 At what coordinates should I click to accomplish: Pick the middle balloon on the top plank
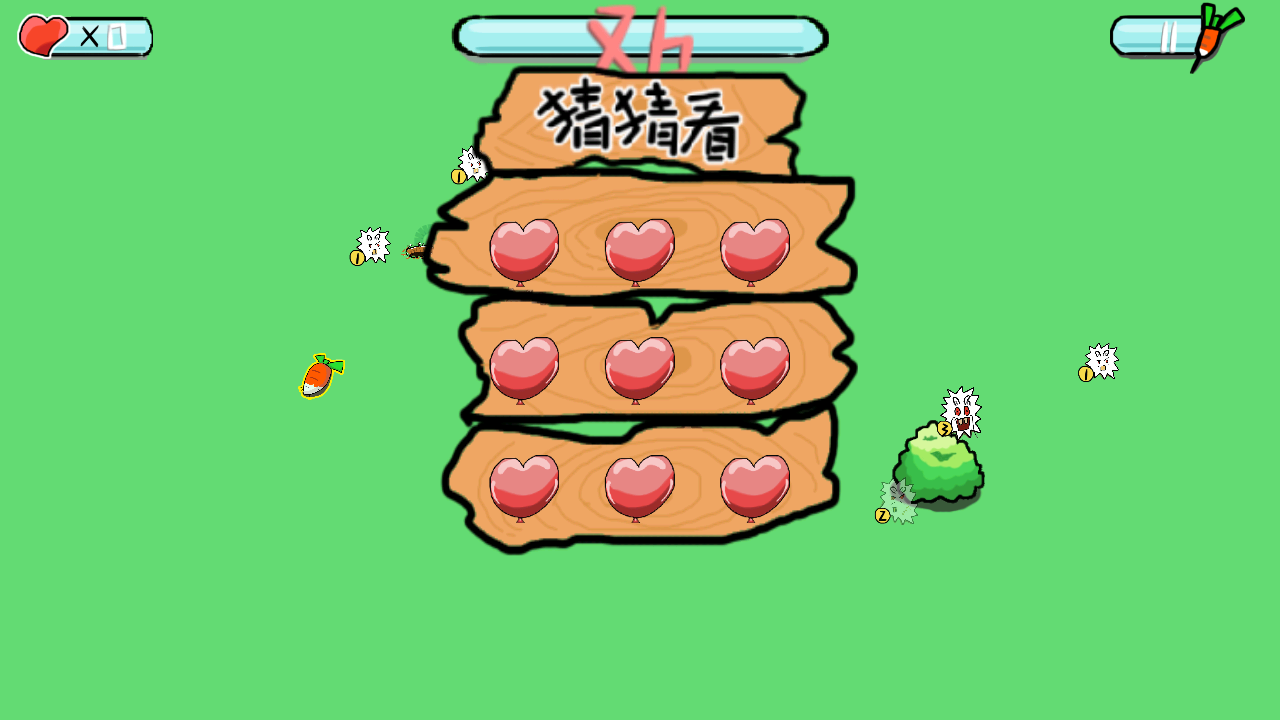tap(639, 248)
